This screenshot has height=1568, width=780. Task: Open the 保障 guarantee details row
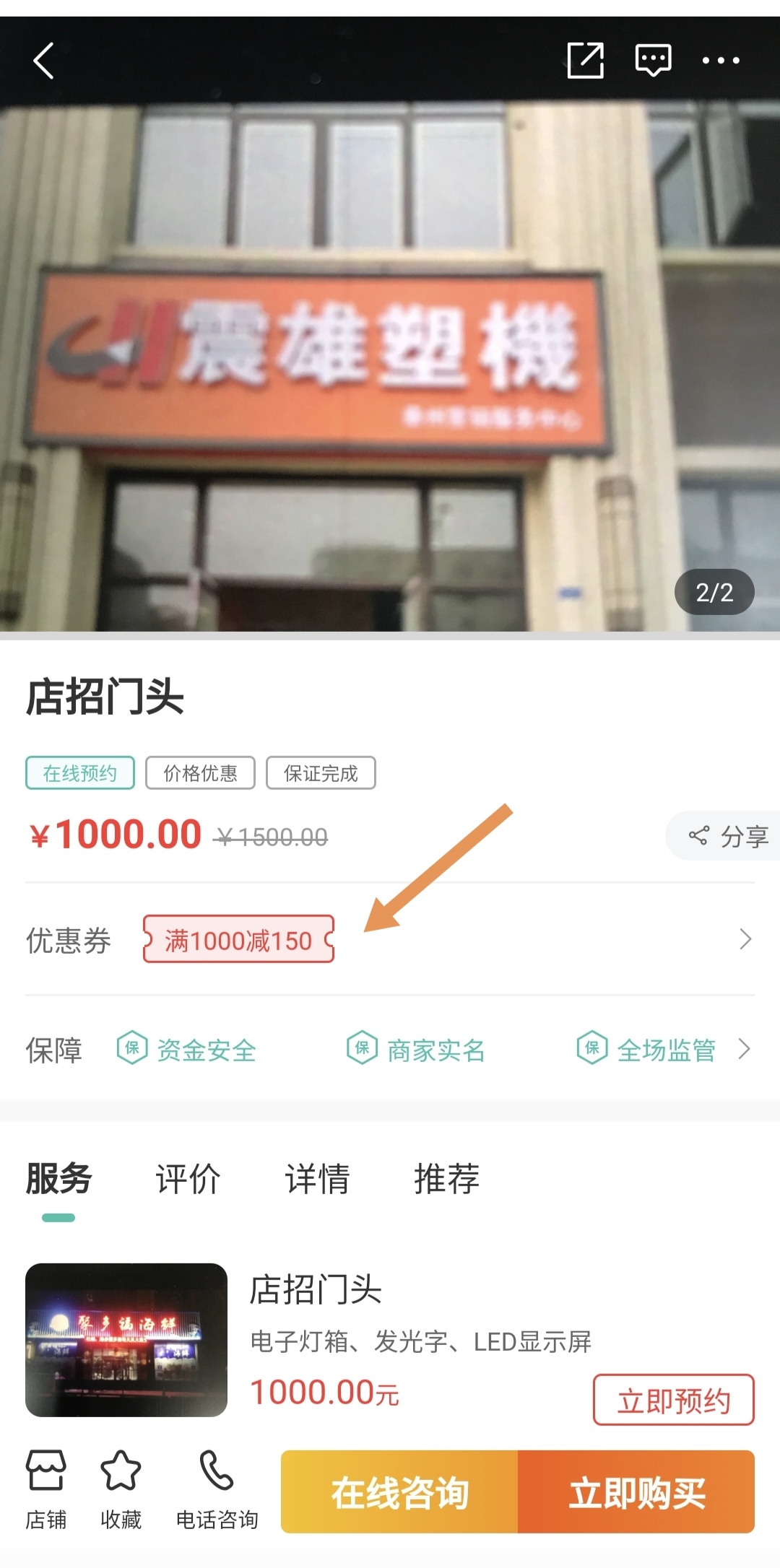click(x=744, y=1050)
